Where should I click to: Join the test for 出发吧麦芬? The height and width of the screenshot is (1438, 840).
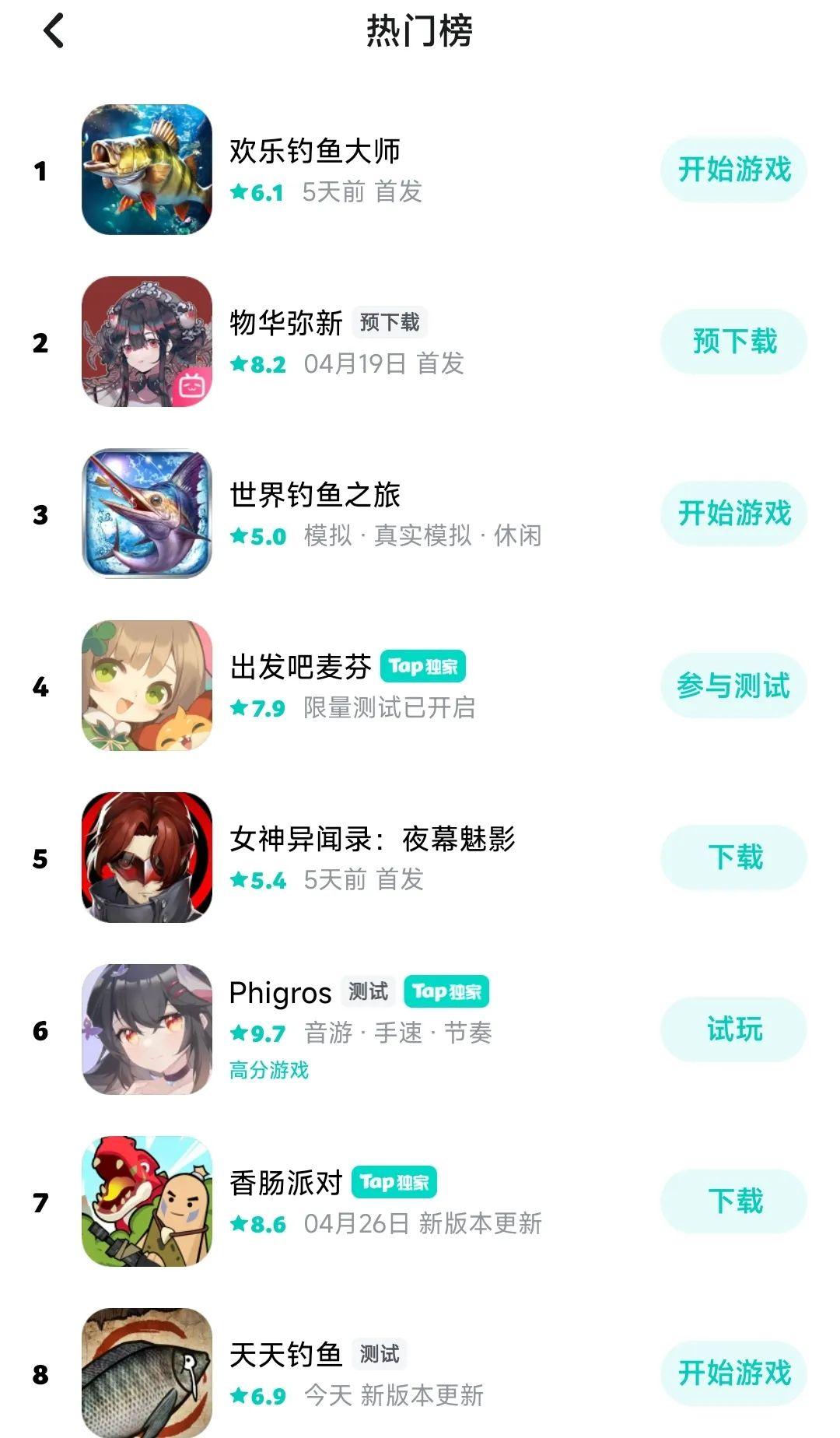pos(733,686)
